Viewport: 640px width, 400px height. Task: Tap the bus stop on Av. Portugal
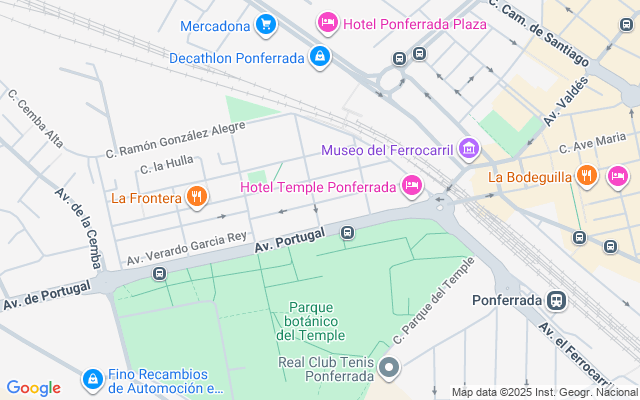point(348,233)
